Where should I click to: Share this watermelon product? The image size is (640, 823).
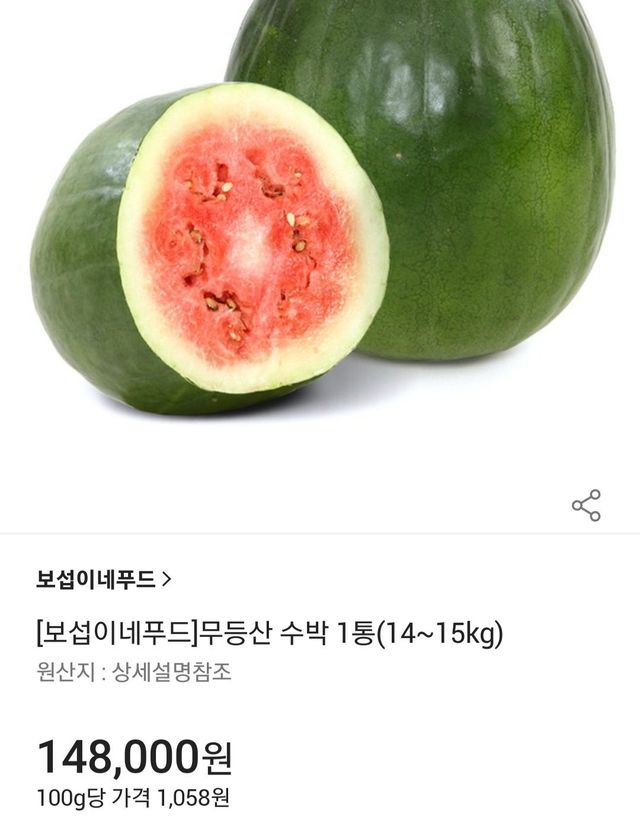tap(586, 505)
